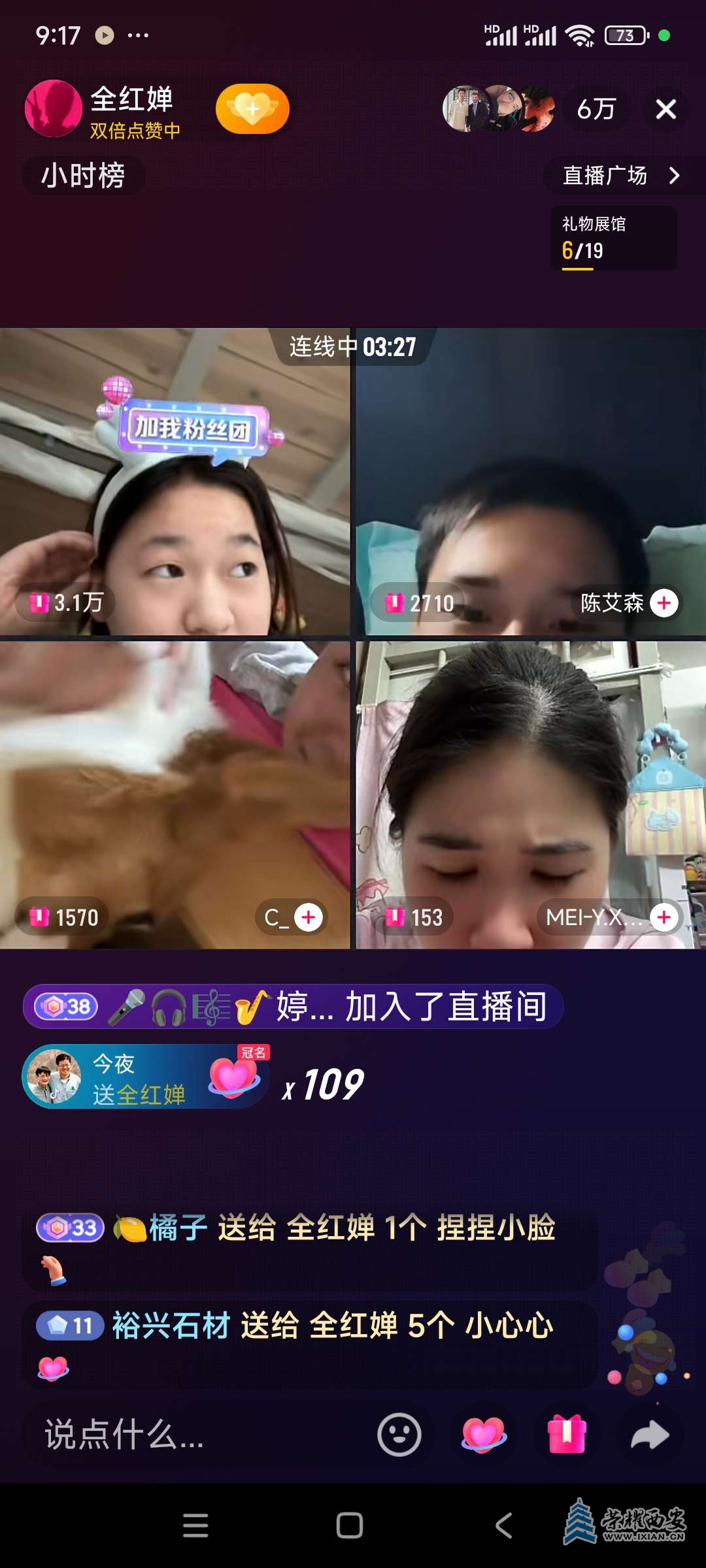
Task: Open 全红婵's profile avatar
Action: 54,109
